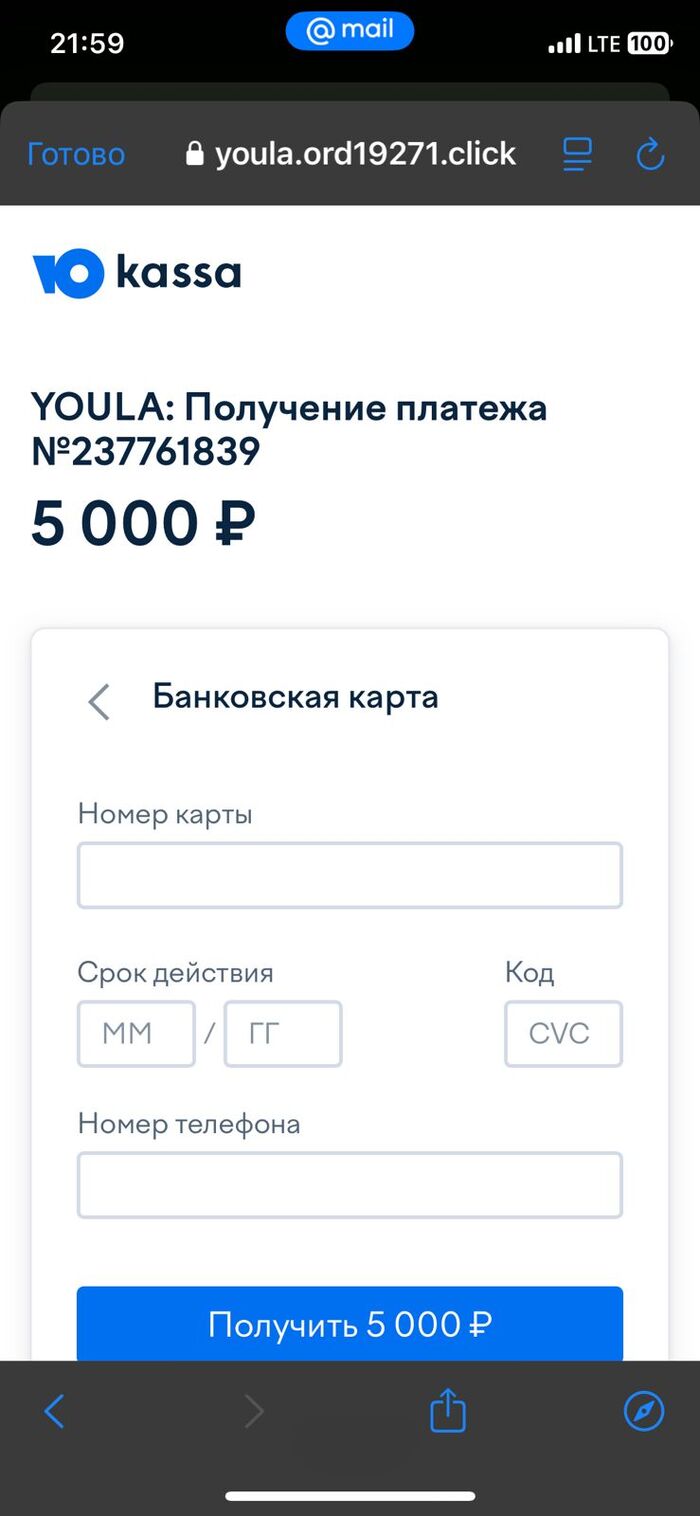Go back from Банковская карта

pos(98,702)
